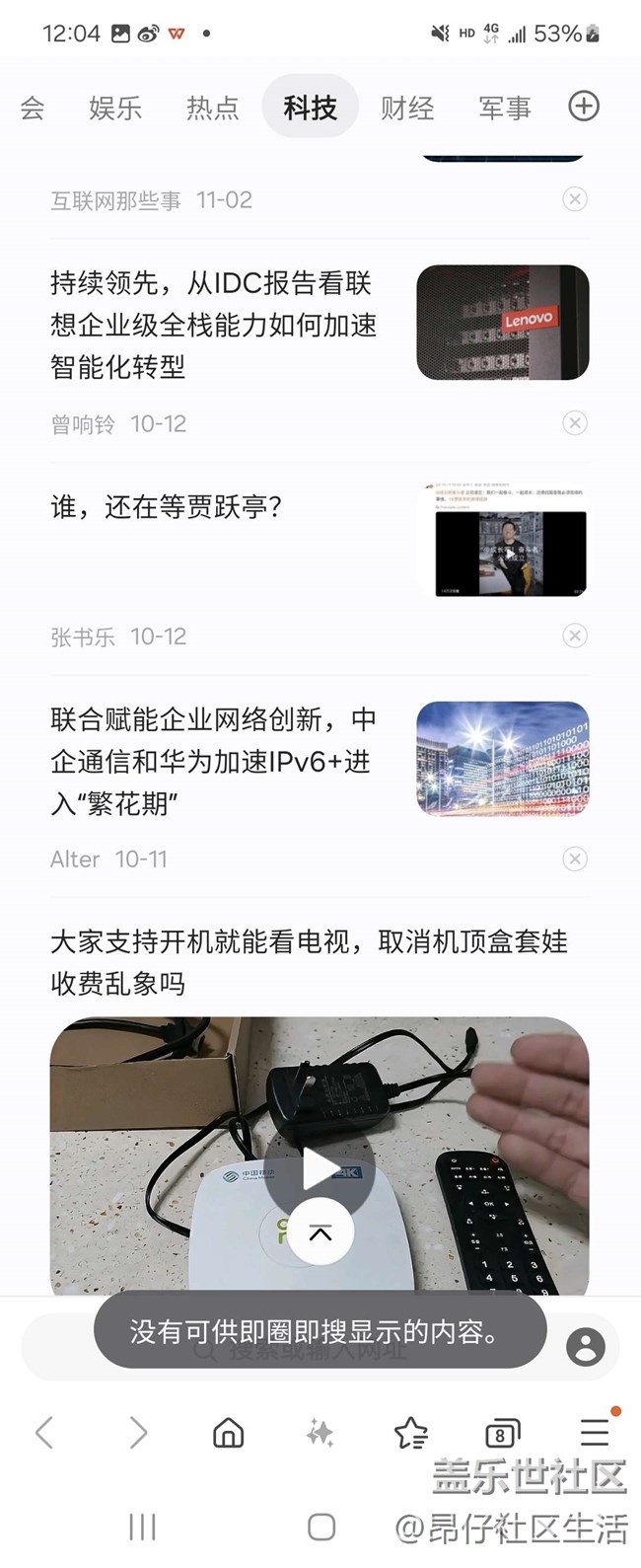The width and height of the screenshot is (641, 1568).
Task: Open the tab switcher showing 8
Action: [x=502, y=1433]
